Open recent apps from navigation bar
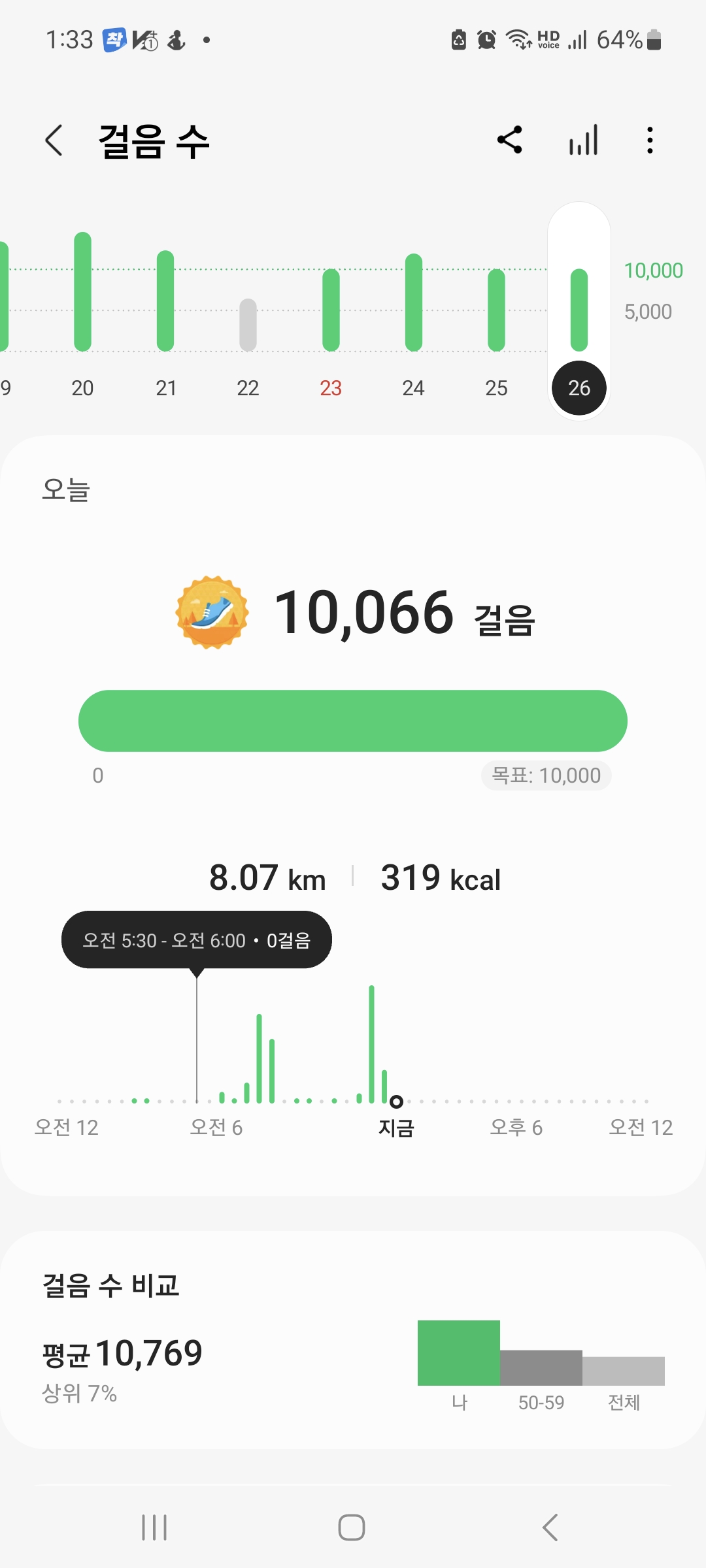 click(x=154, y=1527)
